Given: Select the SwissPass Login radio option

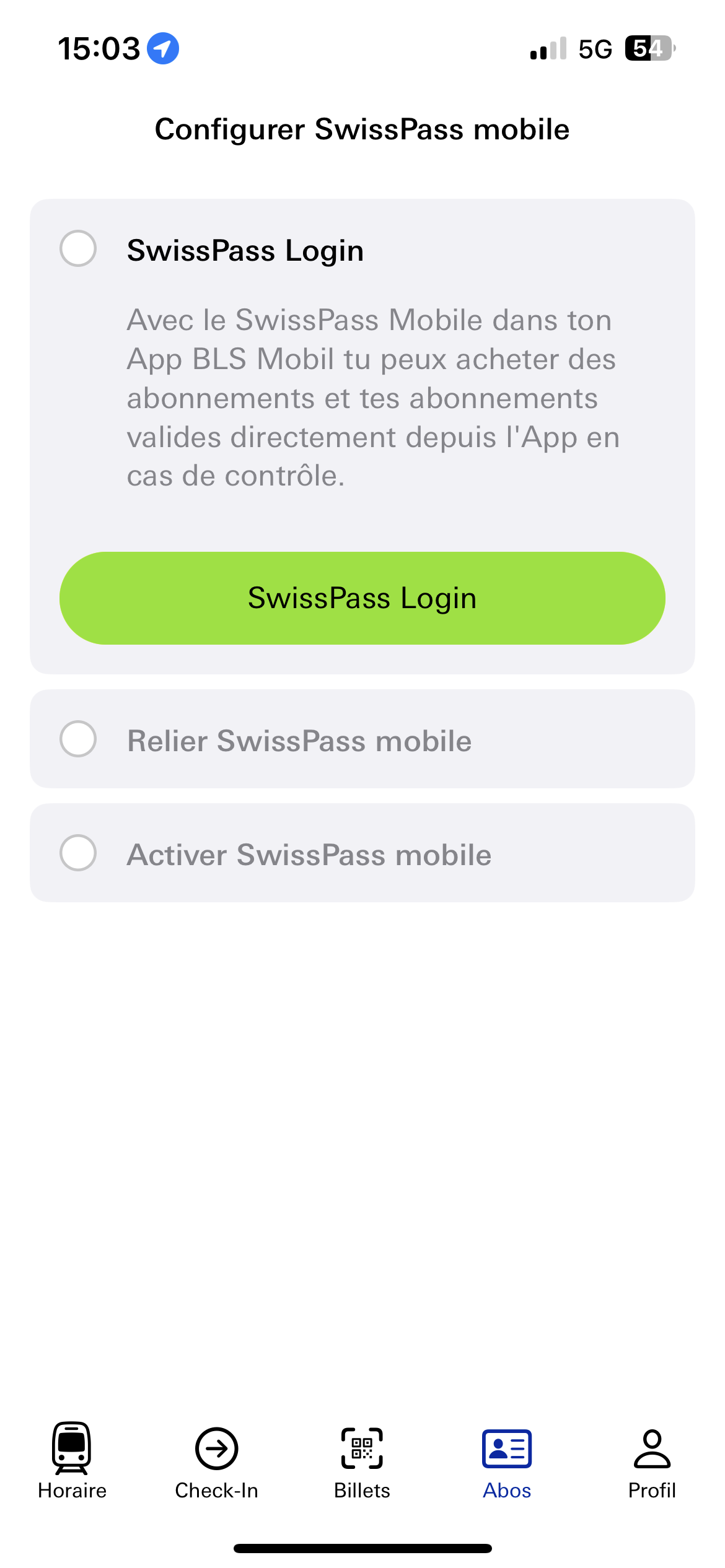Looking at the screenshot, I should 78,249.
